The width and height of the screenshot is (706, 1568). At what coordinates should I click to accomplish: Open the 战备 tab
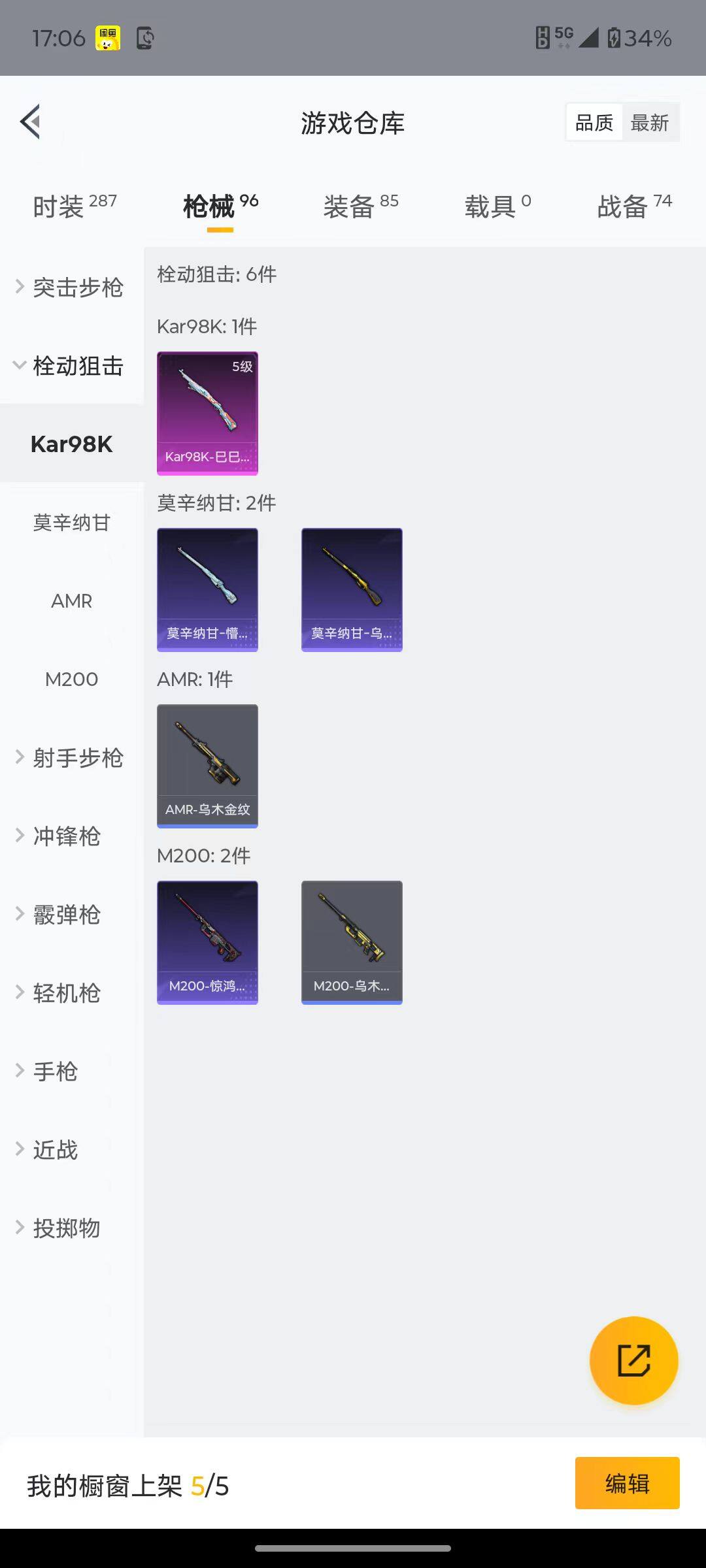(x=634, y=206)
